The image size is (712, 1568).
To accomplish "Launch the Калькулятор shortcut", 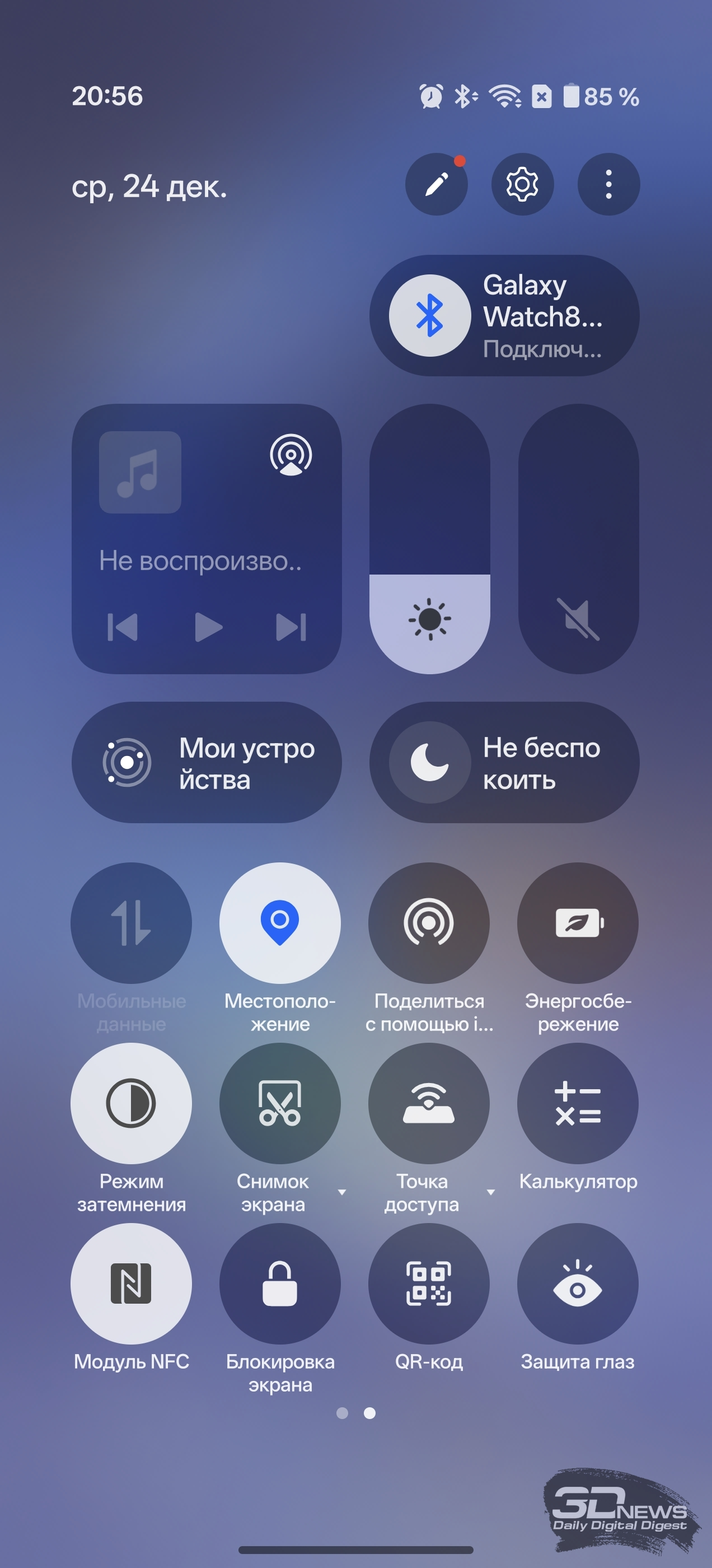I will [x=578, y=1103].
